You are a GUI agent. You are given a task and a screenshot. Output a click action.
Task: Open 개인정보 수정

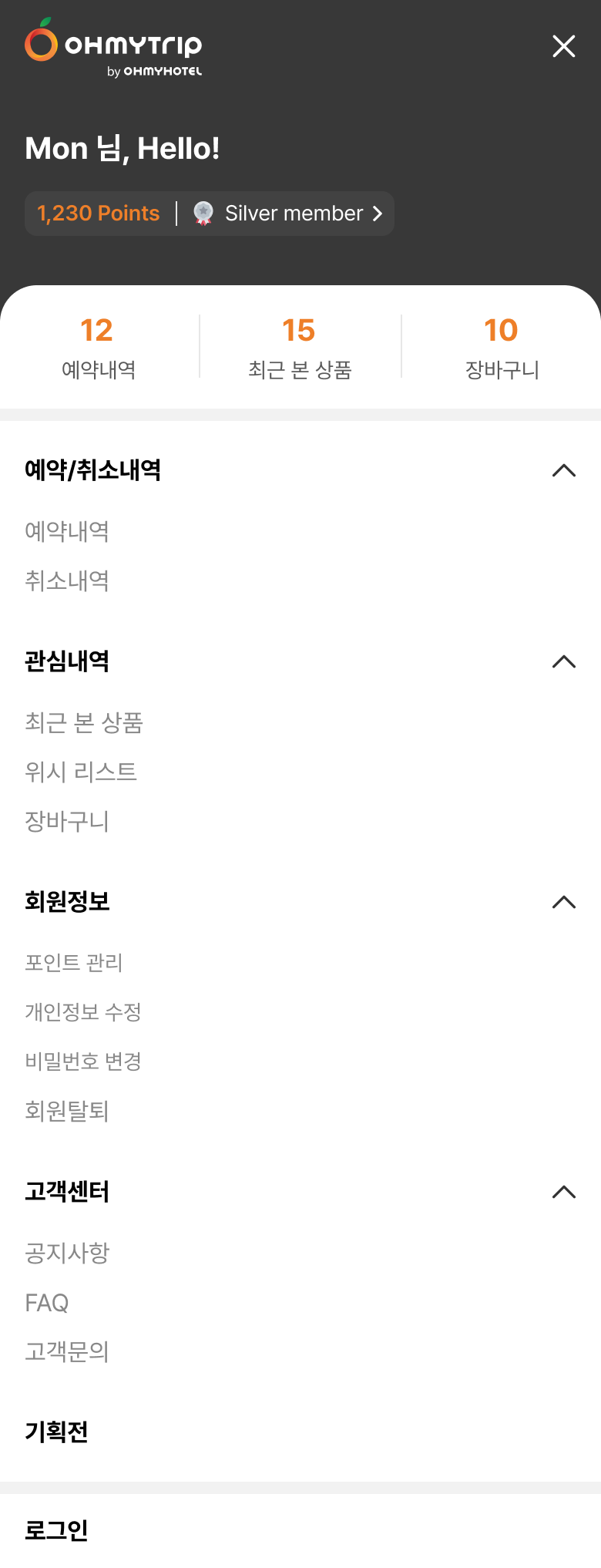click(83, 1012)
